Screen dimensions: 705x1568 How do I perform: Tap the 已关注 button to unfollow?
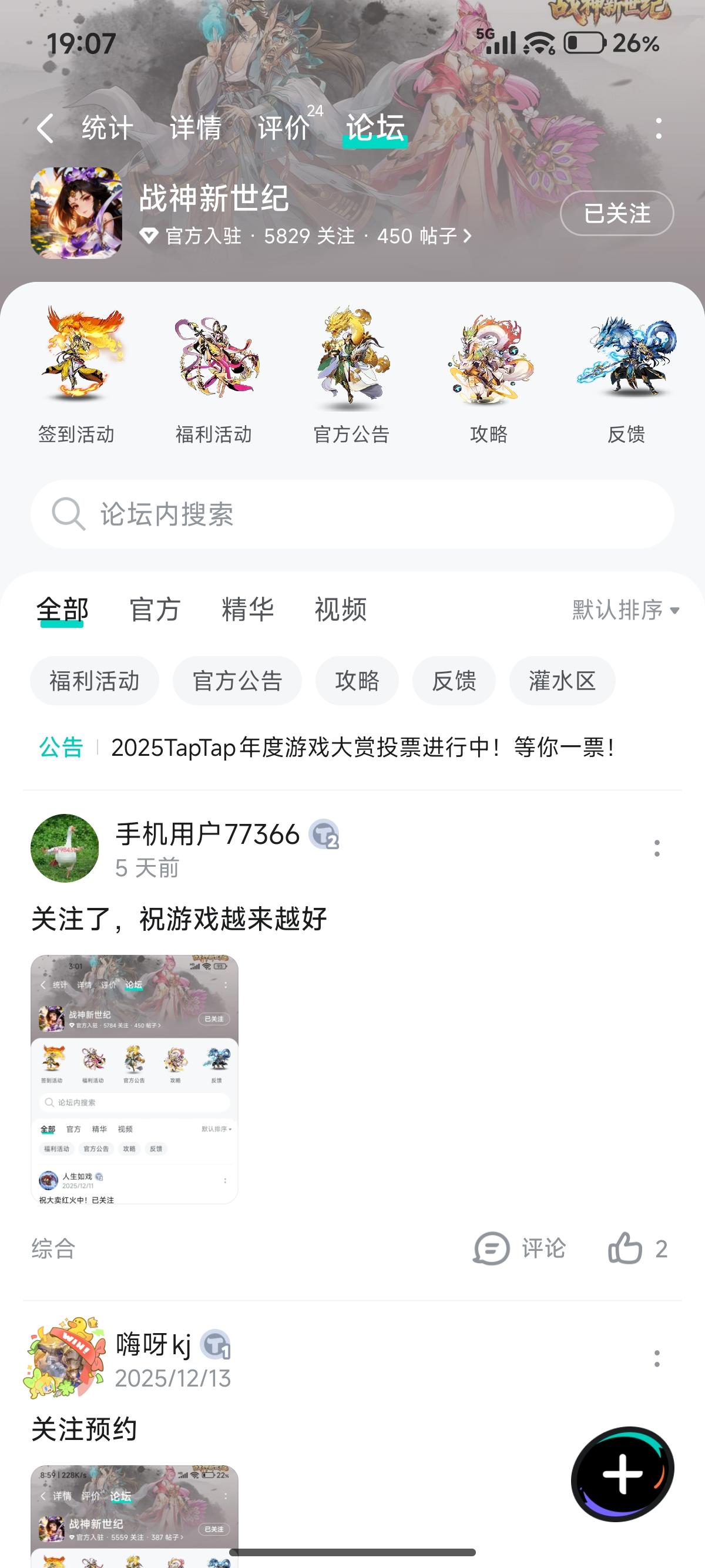(616, 214)
